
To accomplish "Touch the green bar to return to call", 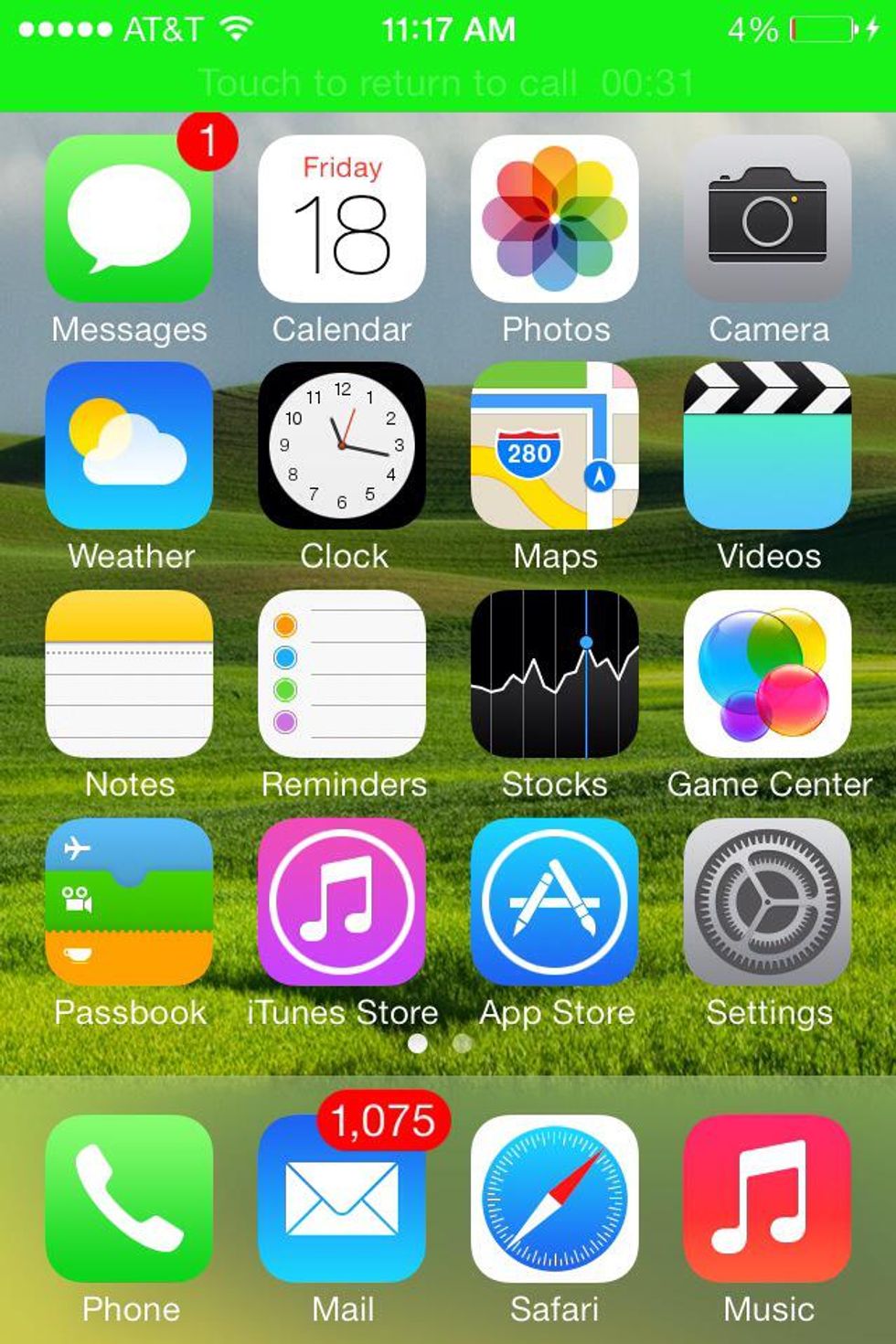I will tap(447, 83).
